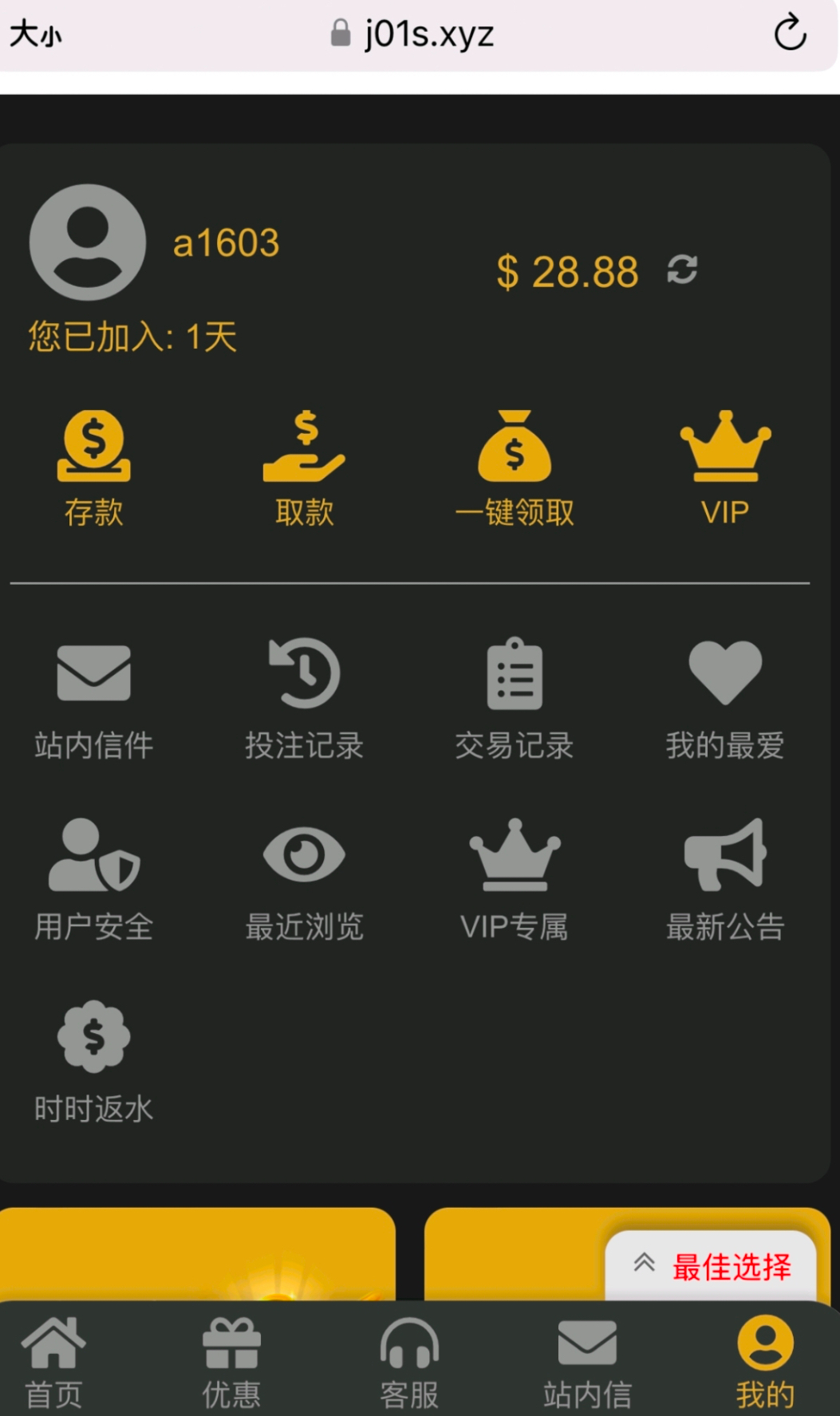The height and width of the screenshot is (1416, 840).
Task: Open VIP专属 exclusive section
Action: tap(515, 879)
